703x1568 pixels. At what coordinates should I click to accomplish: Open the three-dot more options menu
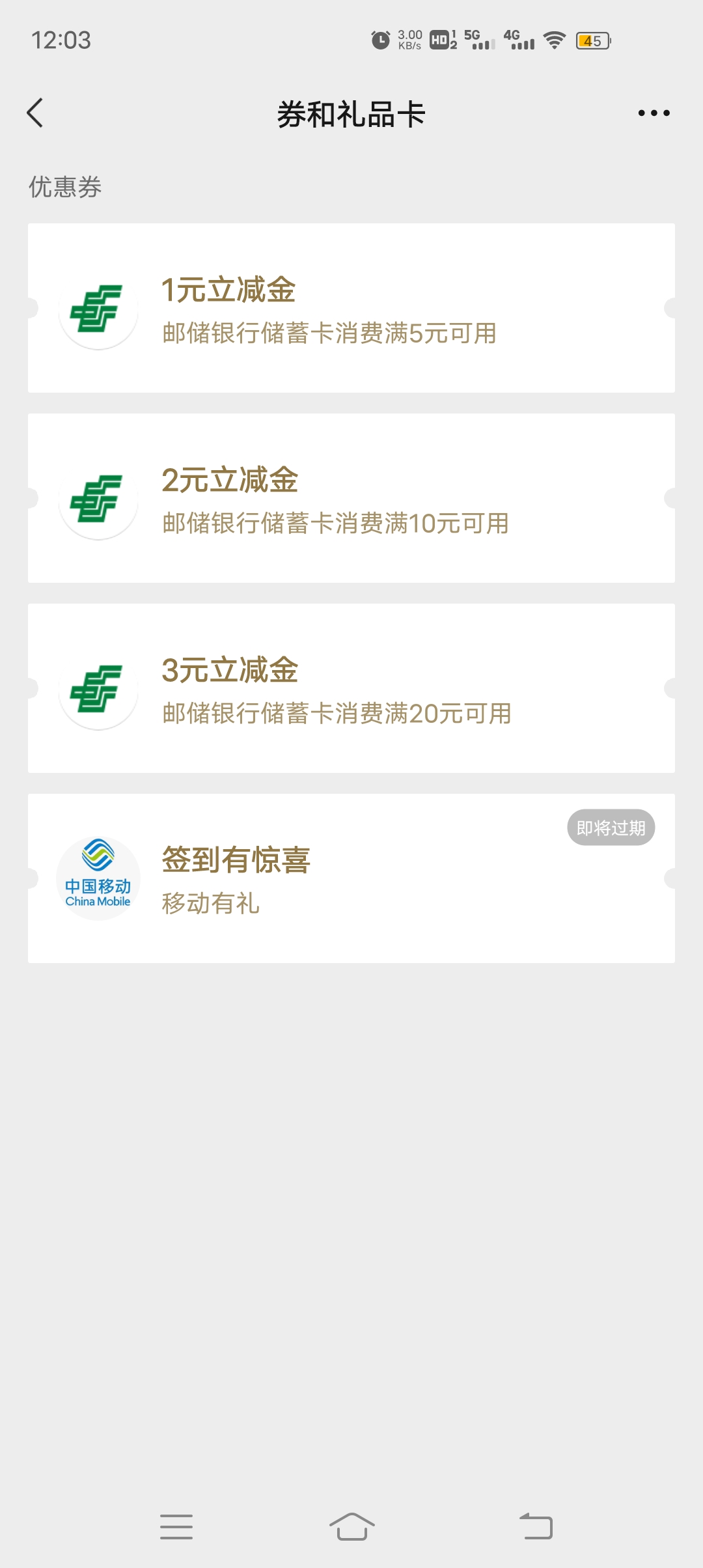[654, 113]
